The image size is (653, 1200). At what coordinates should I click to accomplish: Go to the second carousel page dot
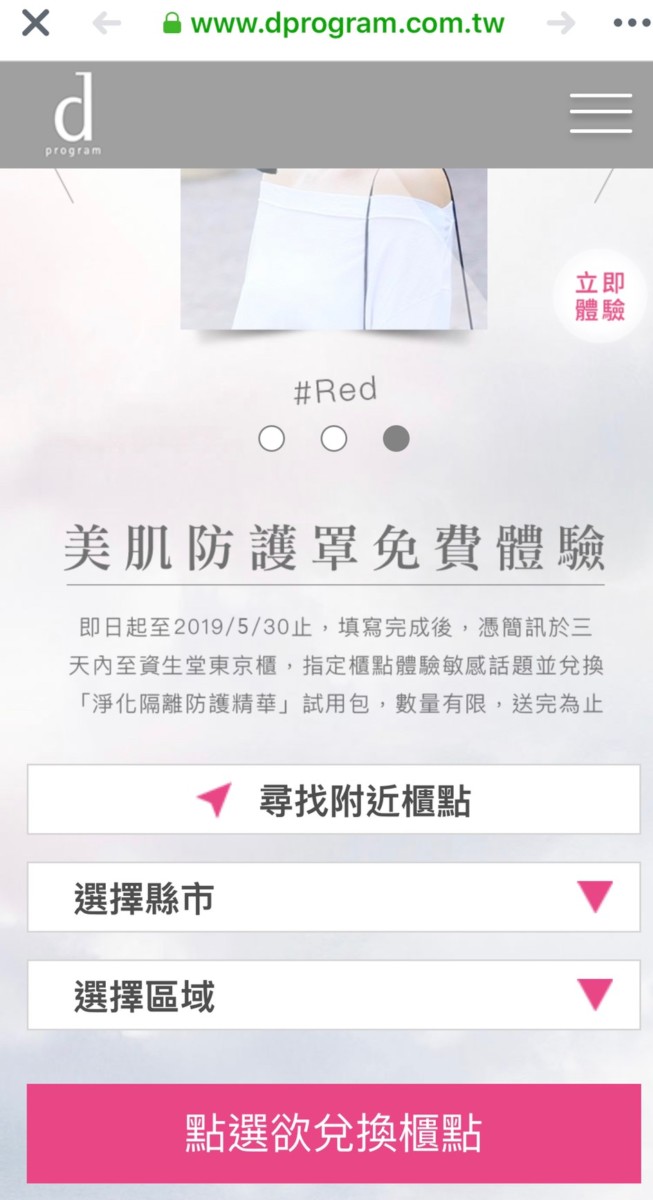pyautogui.click(x=334, y=439)
